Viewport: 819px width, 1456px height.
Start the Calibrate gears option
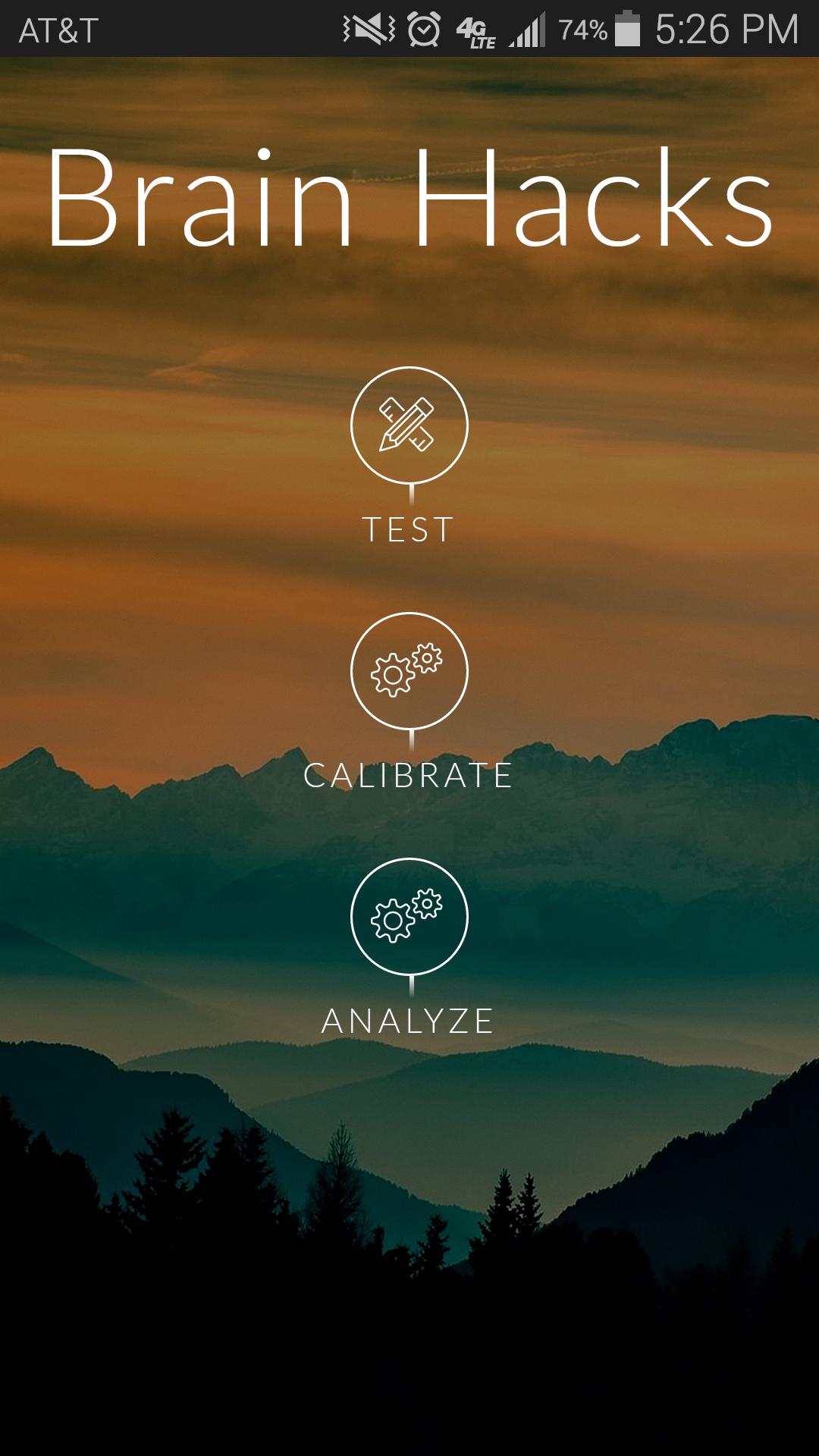tap(409, 671)
